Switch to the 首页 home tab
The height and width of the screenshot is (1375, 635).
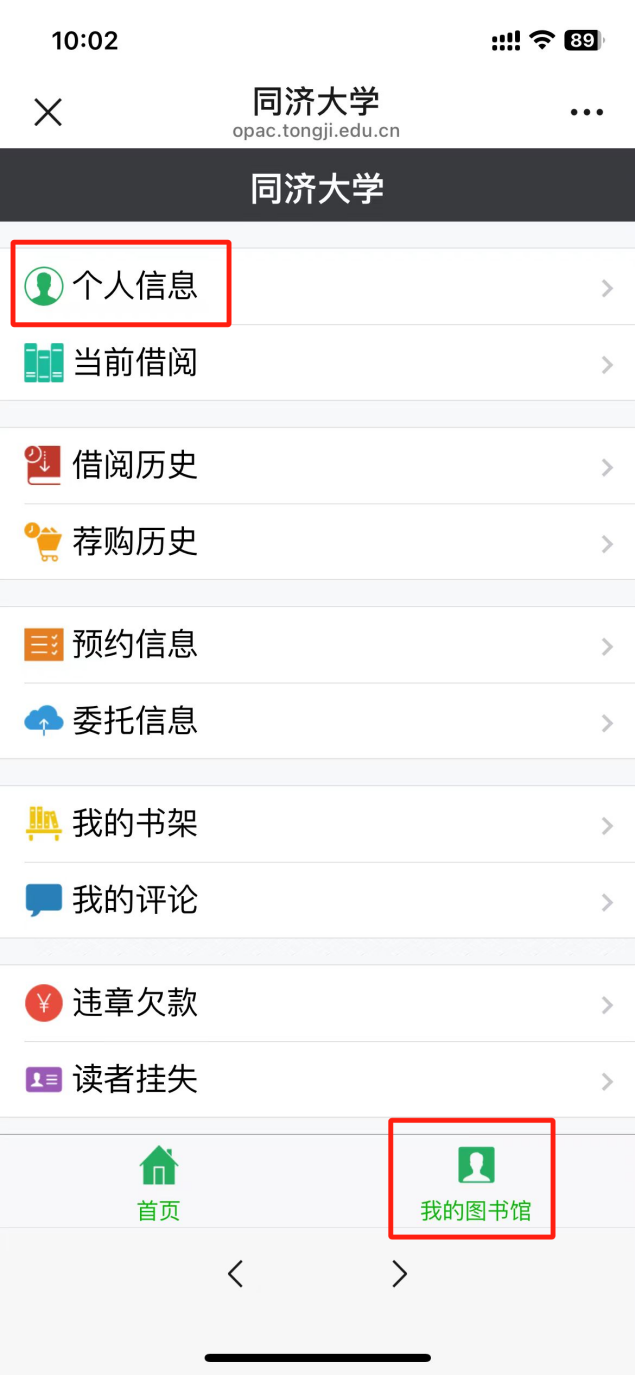(x=159, y=1184)
